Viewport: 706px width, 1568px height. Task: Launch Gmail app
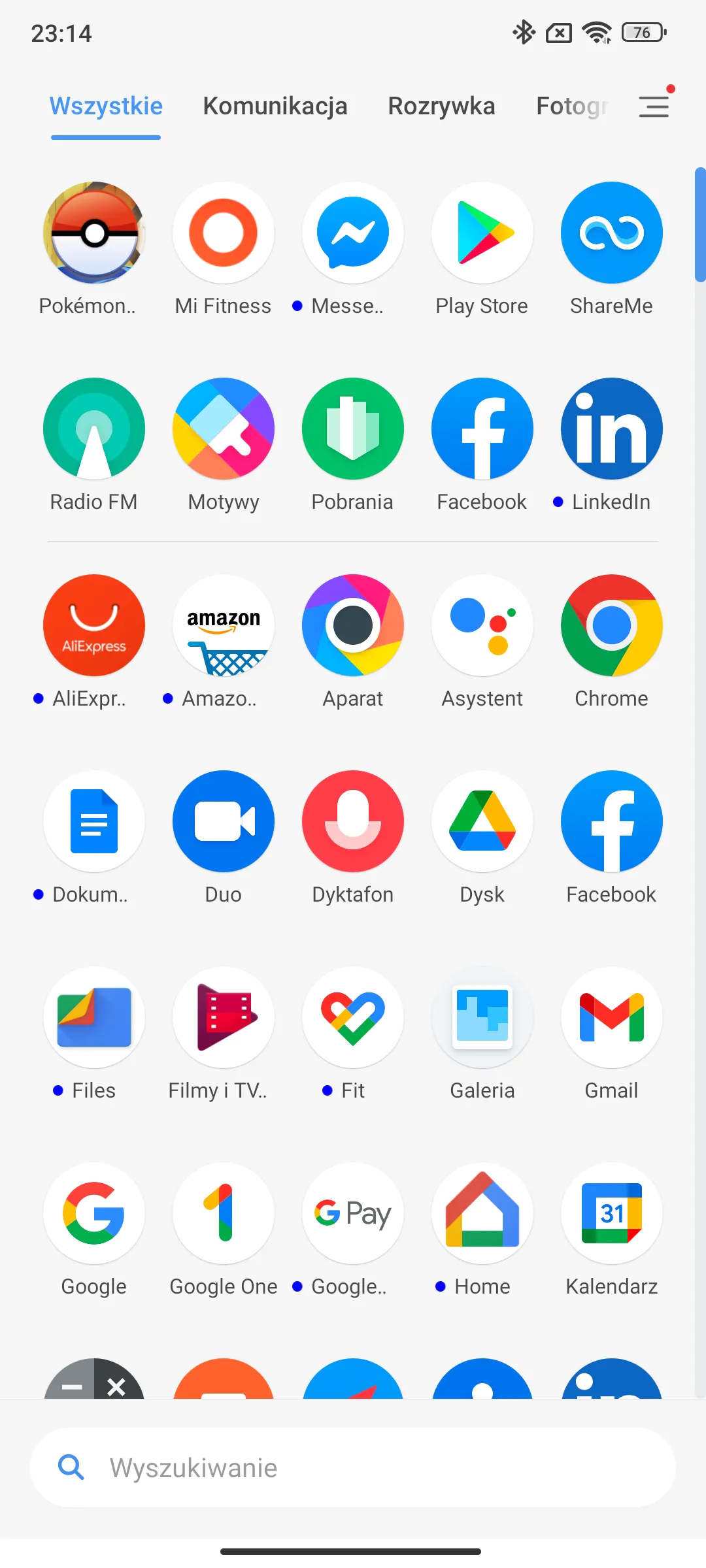click(612, 1017)
